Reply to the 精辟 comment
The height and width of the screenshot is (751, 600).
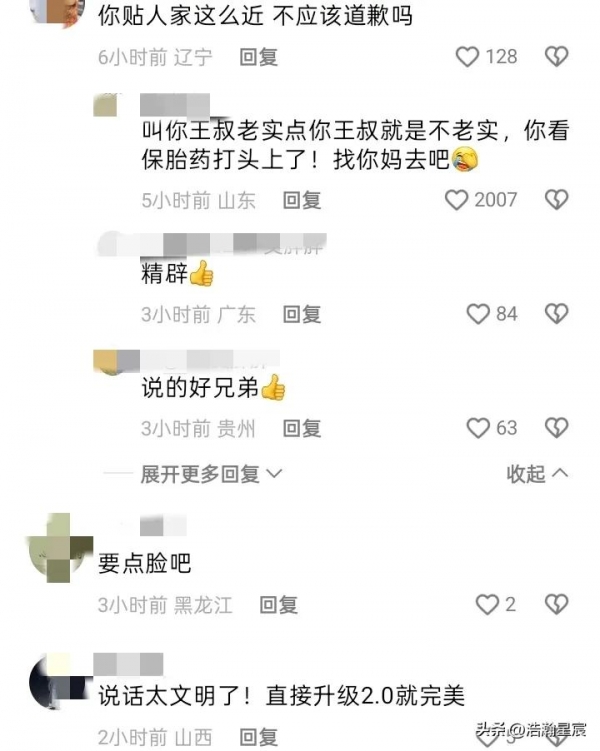click(301, 314)
